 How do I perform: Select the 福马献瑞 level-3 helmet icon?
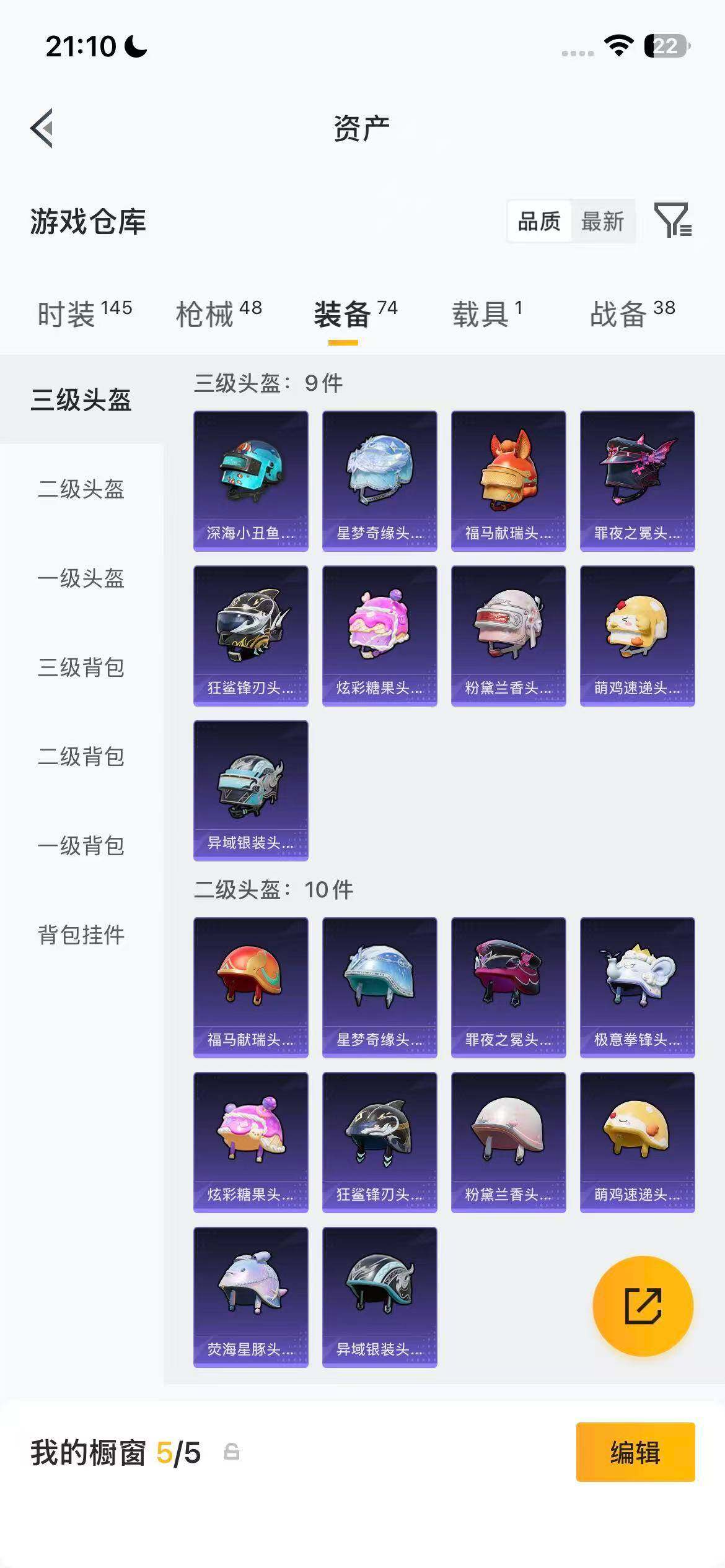(x=508, y=480)
